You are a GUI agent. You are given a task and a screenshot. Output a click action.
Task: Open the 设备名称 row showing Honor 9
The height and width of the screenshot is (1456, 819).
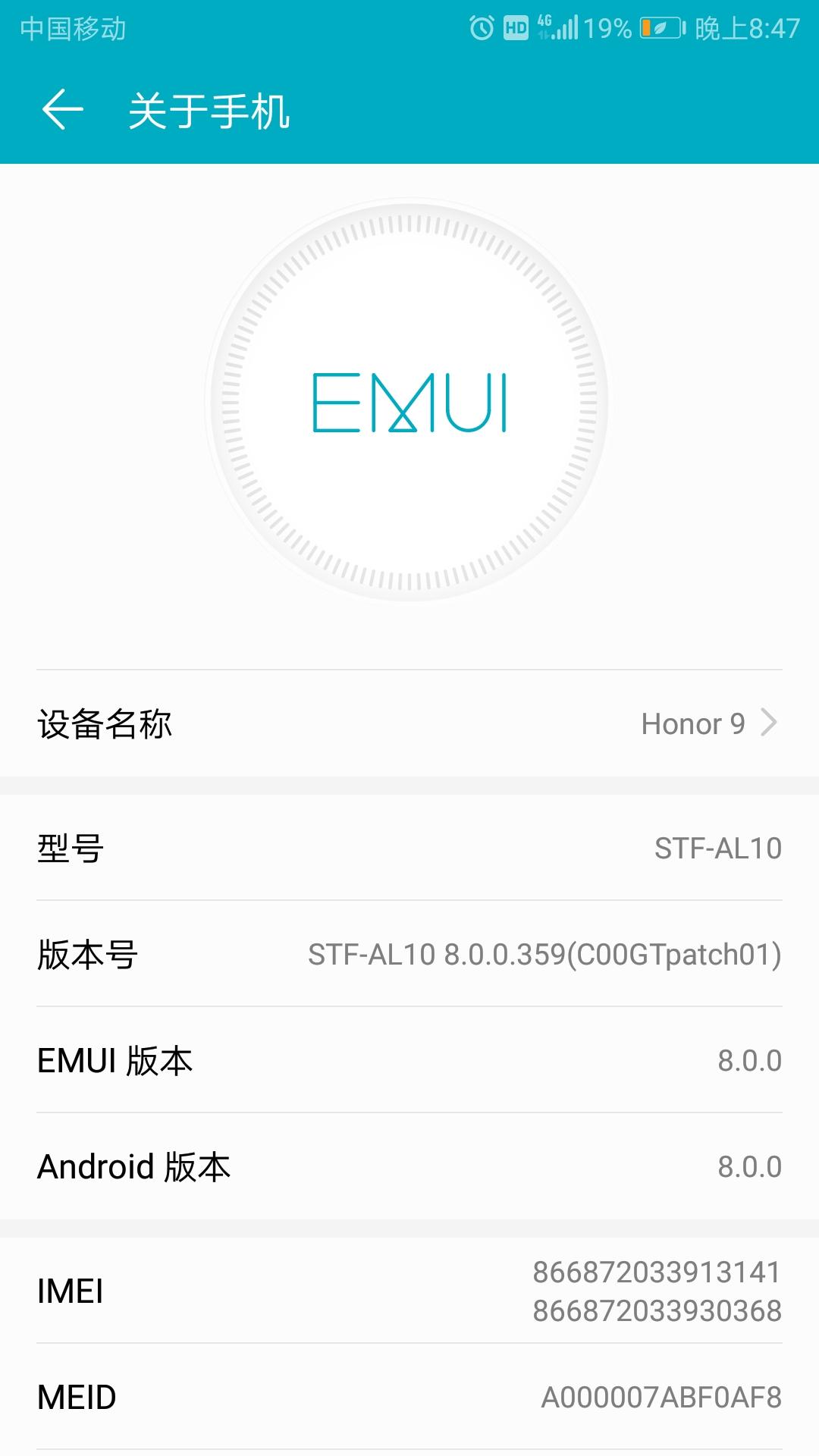click(x=409, y=723)
